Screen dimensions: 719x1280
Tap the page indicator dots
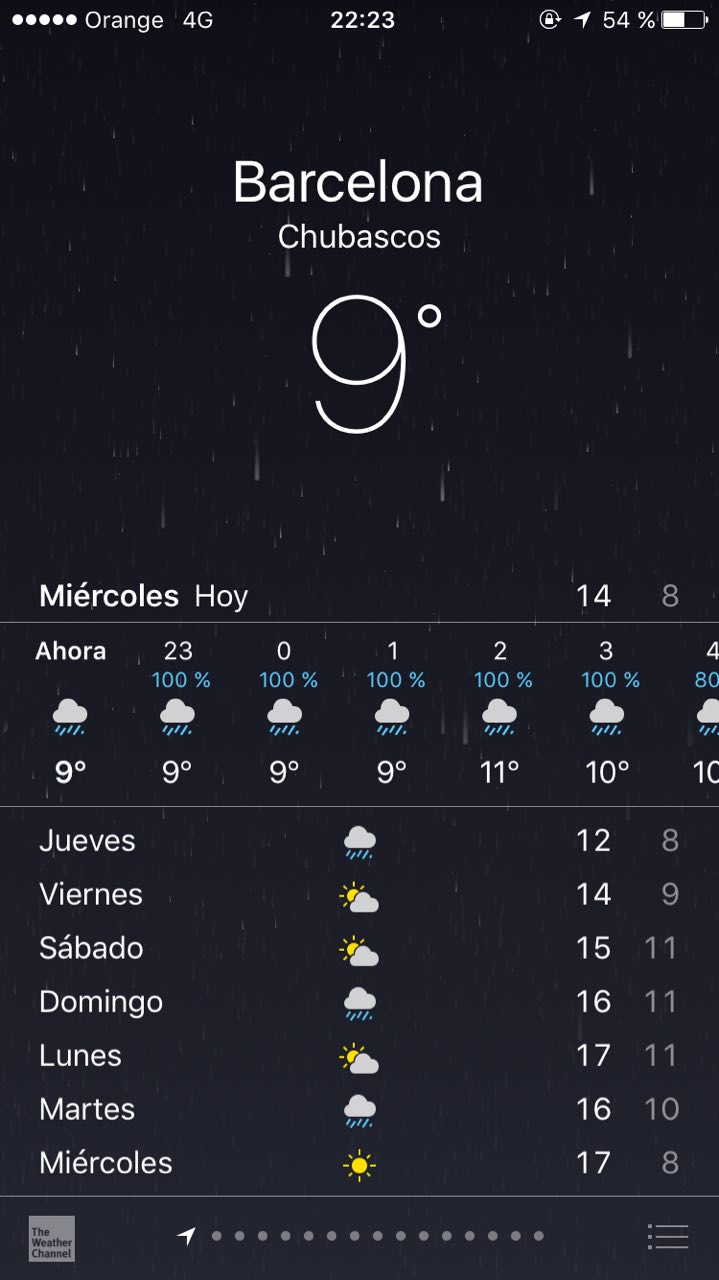coord(361,1237)
